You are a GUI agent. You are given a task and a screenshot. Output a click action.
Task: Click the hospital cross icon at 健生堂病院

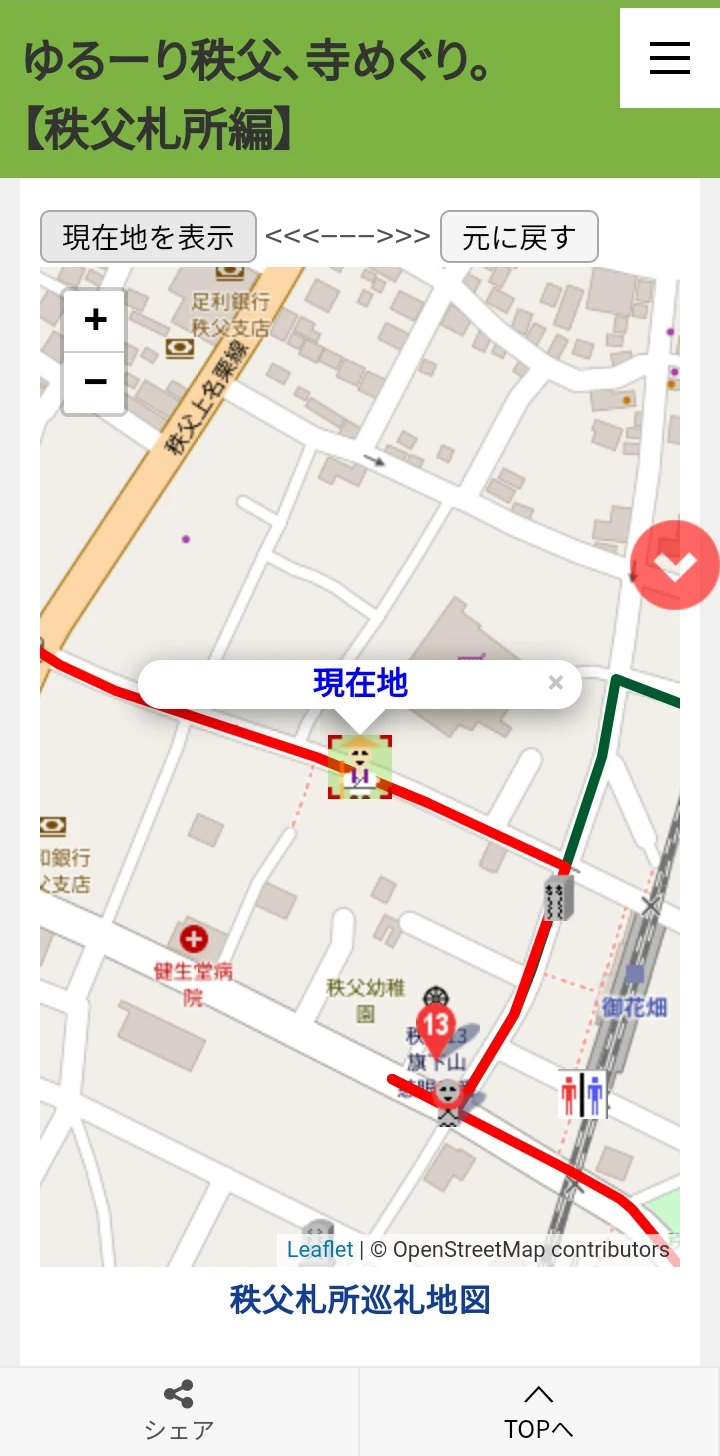tap(193, 938)
